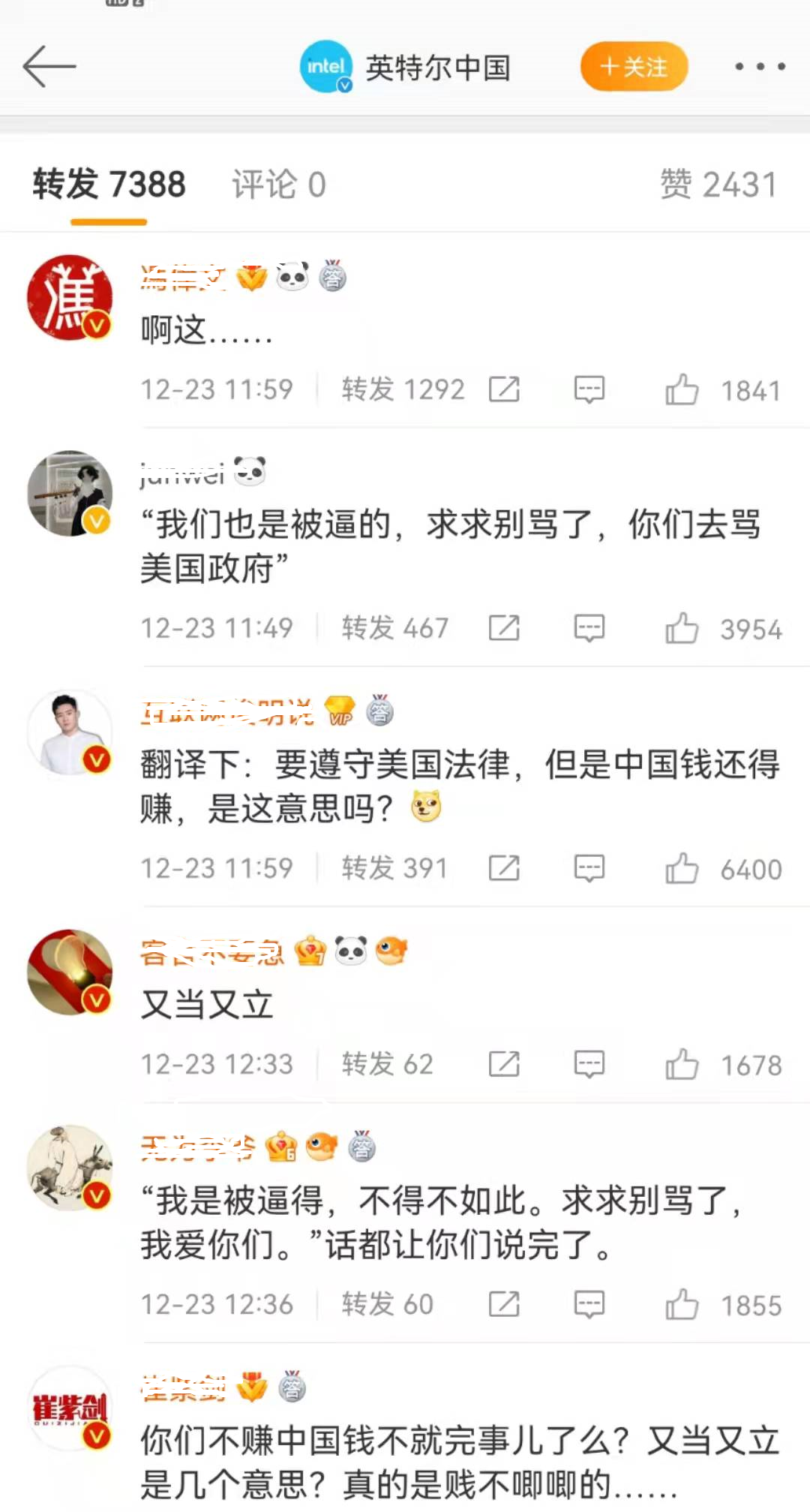
Task: Reply to junwei's comment
Action: point(589,628)
